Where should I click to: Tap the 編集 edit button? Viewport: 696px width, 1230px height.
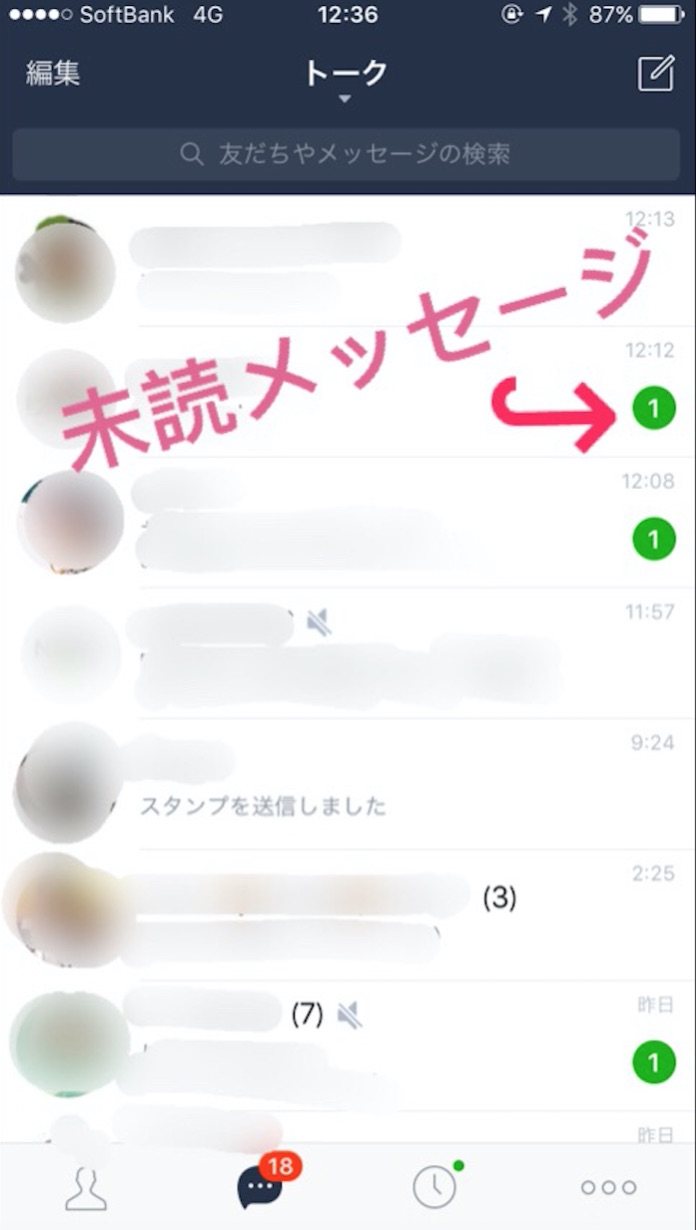tap(53, 73)
